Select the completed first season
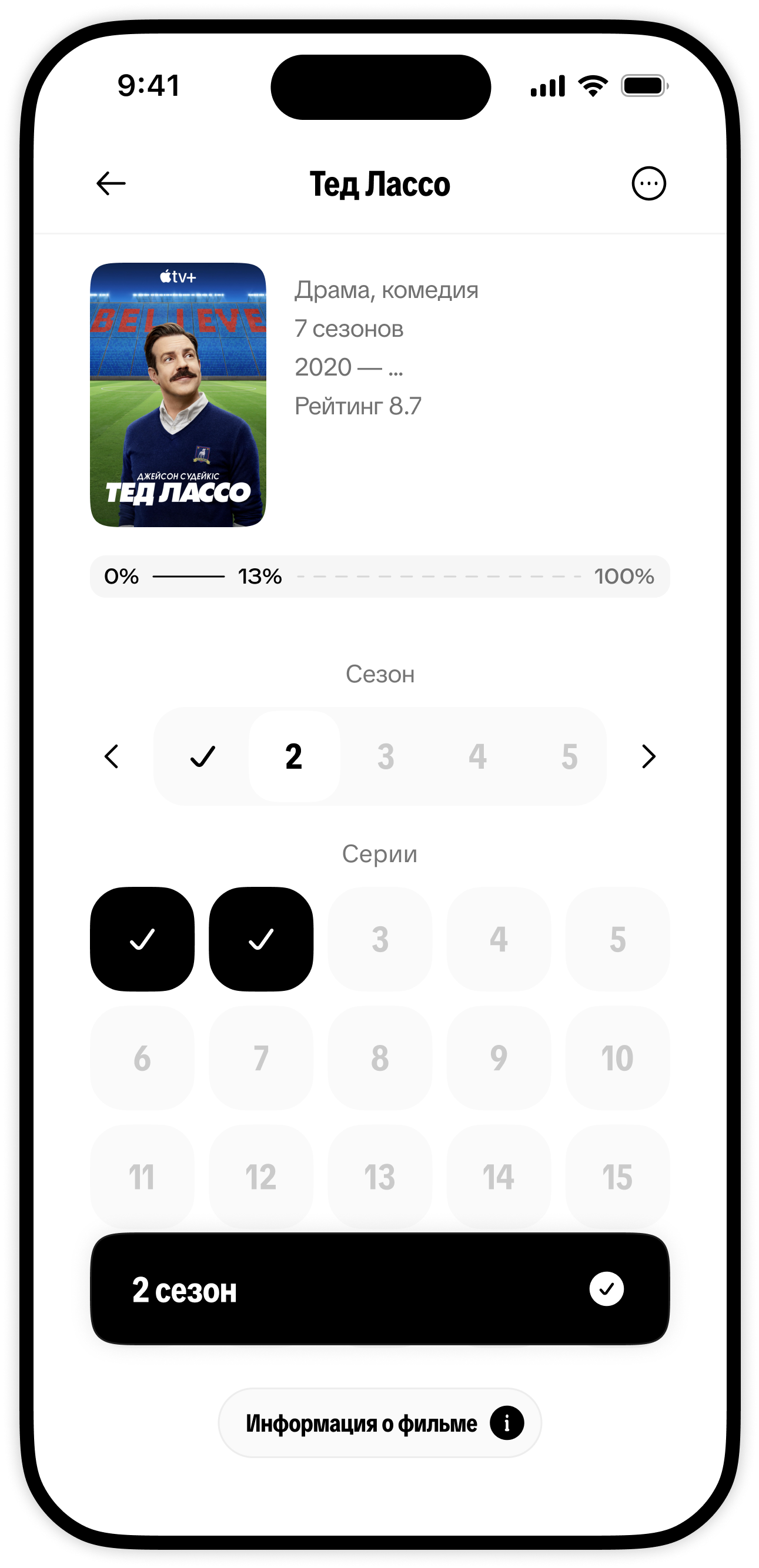Image resolution: width=759 pixels, height=1568 pixels. [x=203, y=756]
